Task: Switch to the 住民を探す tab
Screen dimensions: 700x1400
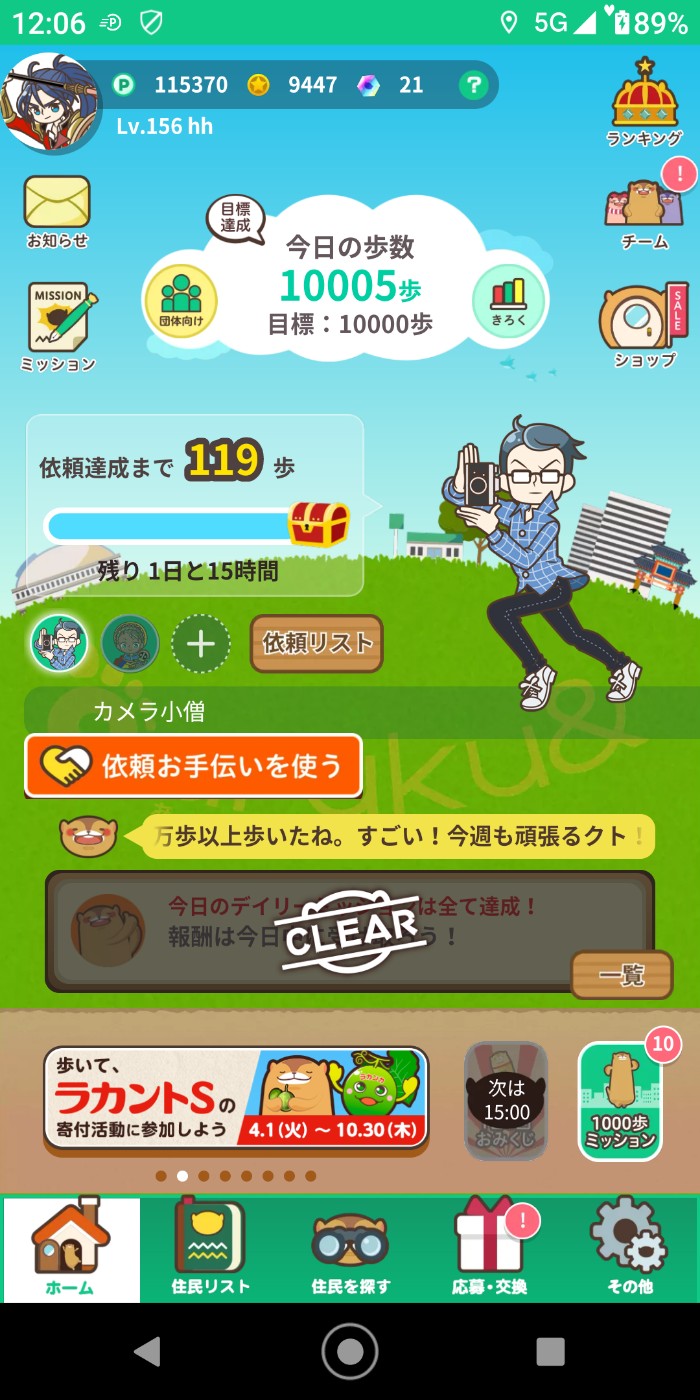Action: tap(350, 1250)
